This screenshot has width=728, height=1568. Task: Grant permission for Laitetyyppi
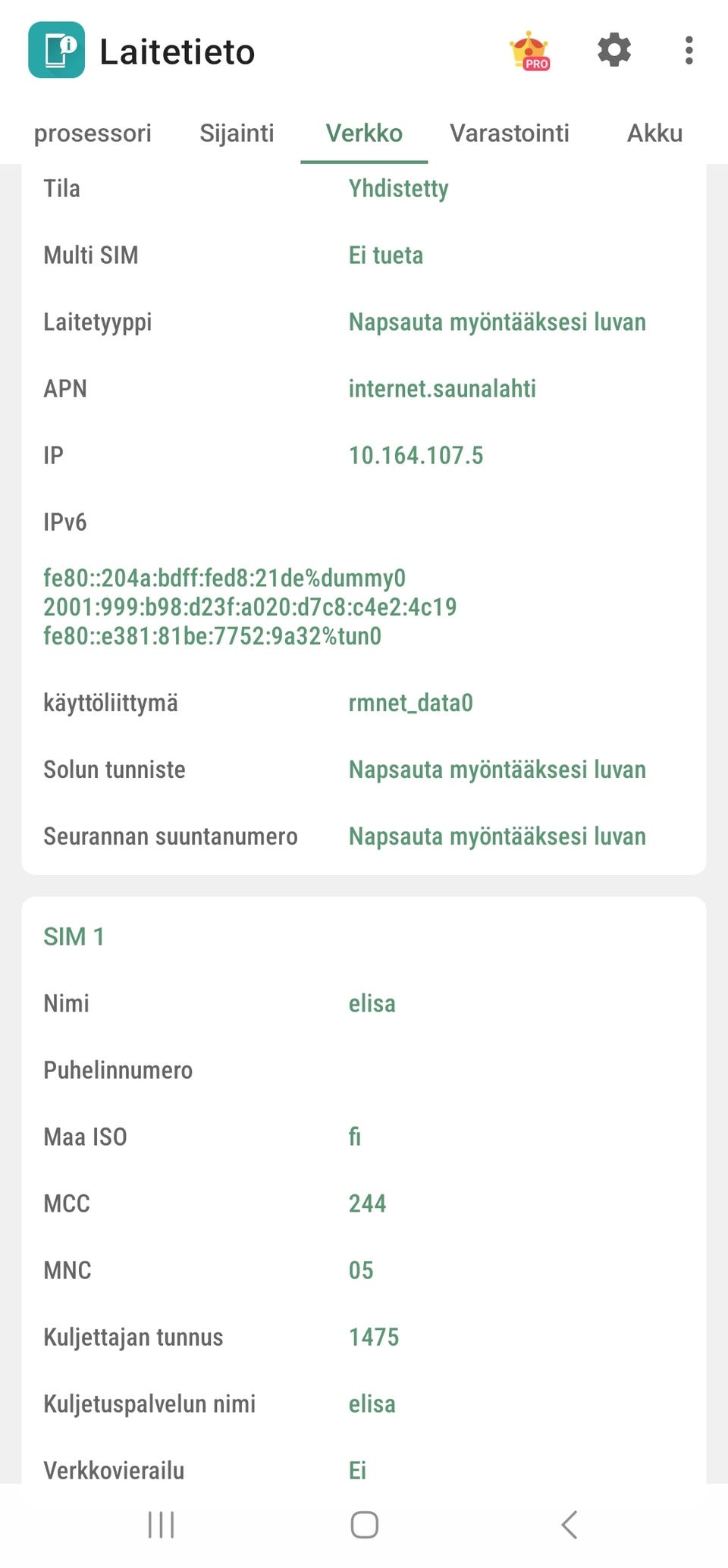click(x=497, y=321)
